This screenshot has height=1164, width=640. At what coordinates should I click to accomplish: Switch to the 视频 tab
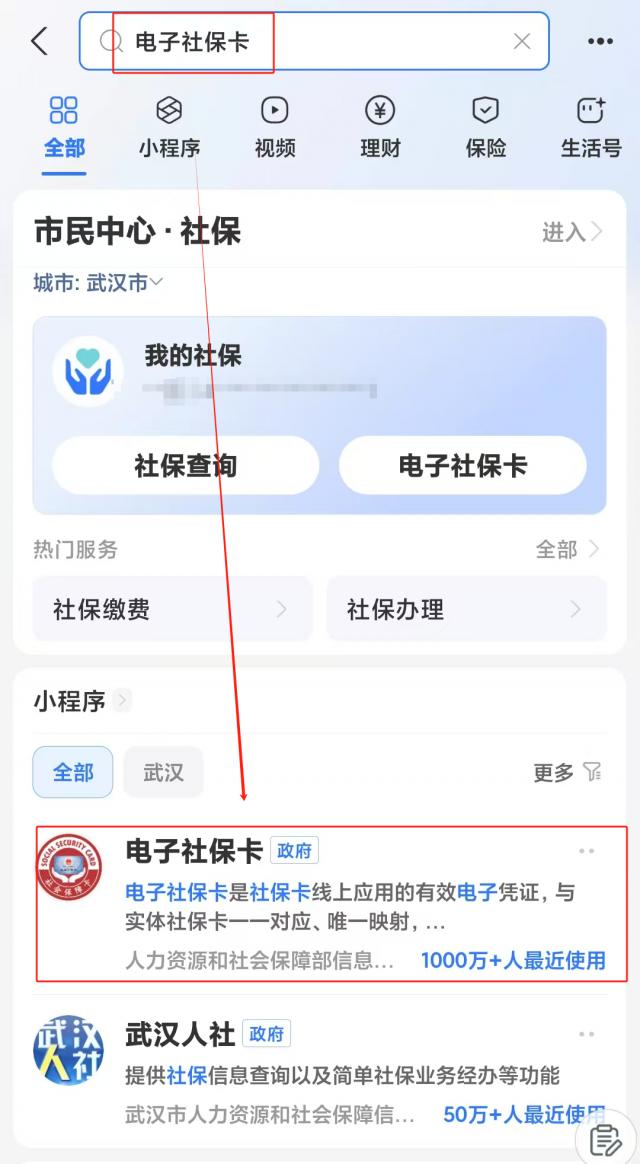point(275,128)
